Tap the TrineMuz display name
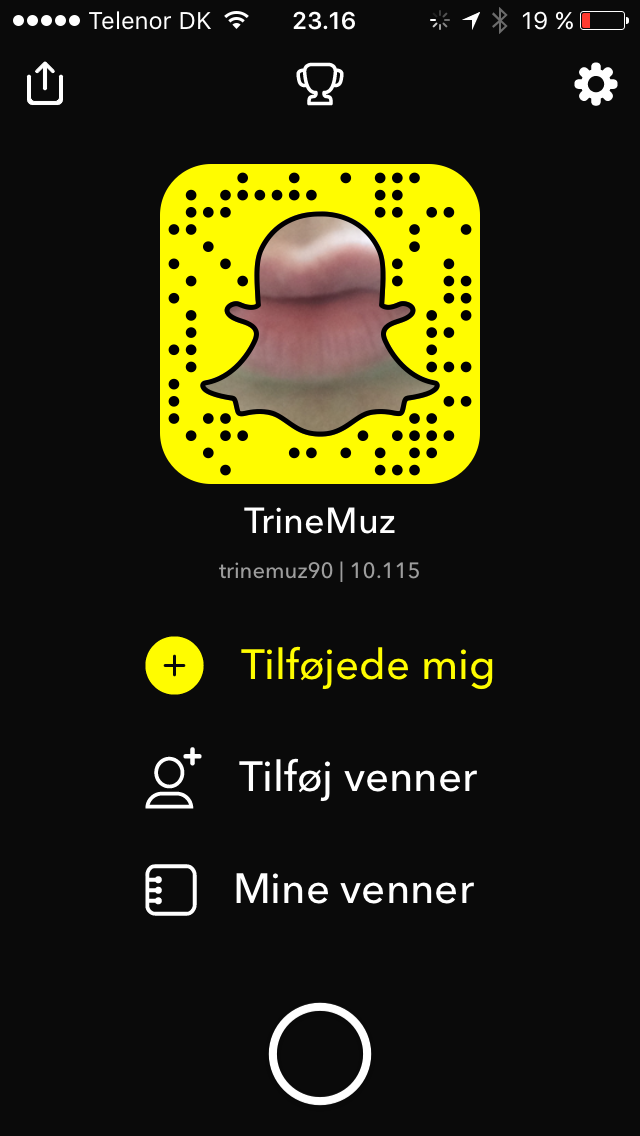This screenshot has height=1136, width=640. (x=320, y=521)
